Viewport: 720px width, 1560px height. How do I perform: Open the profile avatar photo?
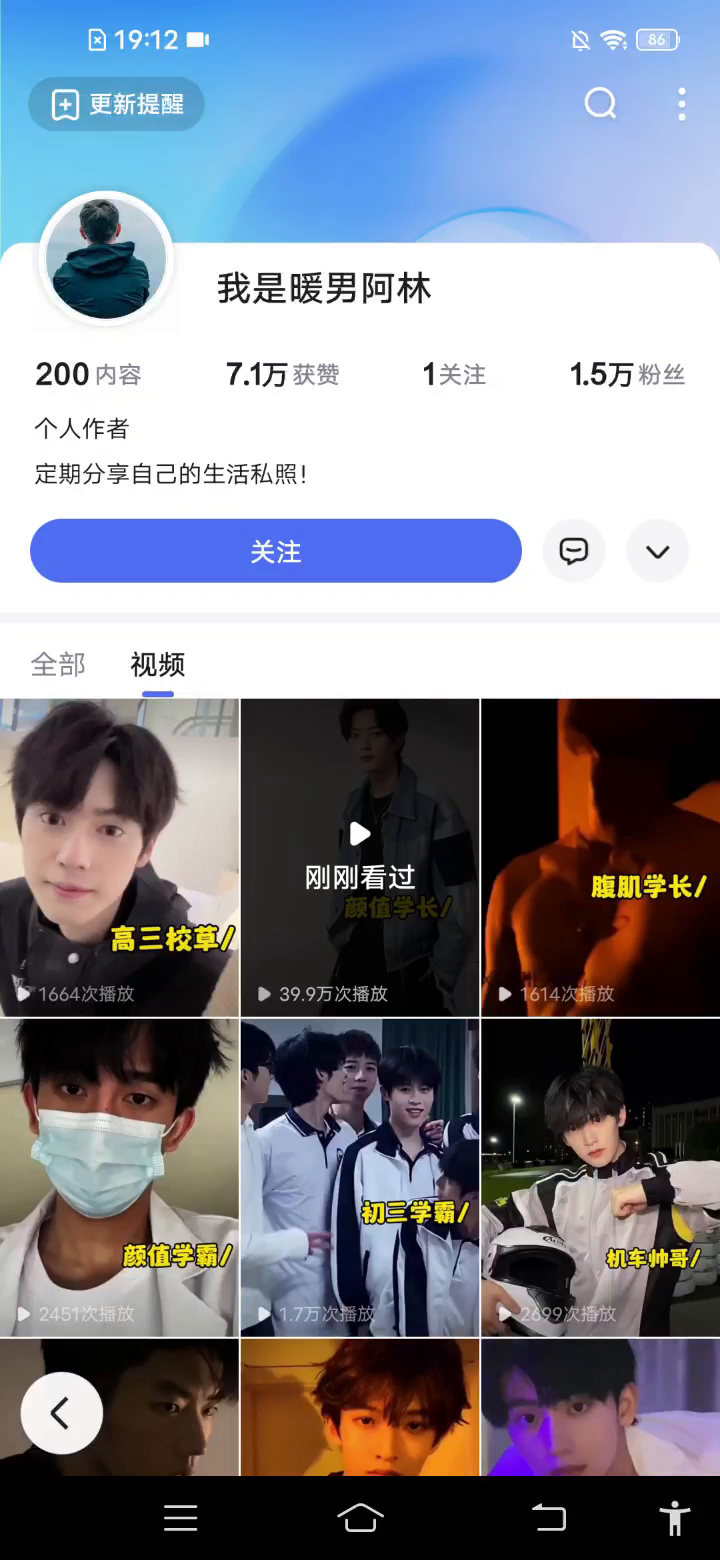(105, 259)
